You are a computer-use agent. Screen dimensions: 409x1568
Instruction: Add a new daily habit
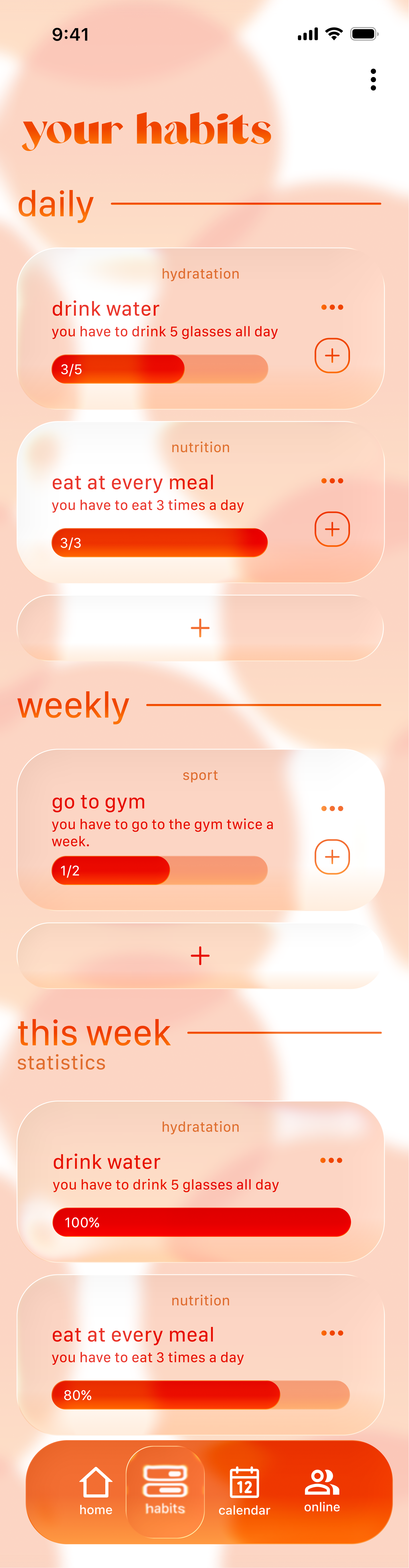tap(200, 628)
